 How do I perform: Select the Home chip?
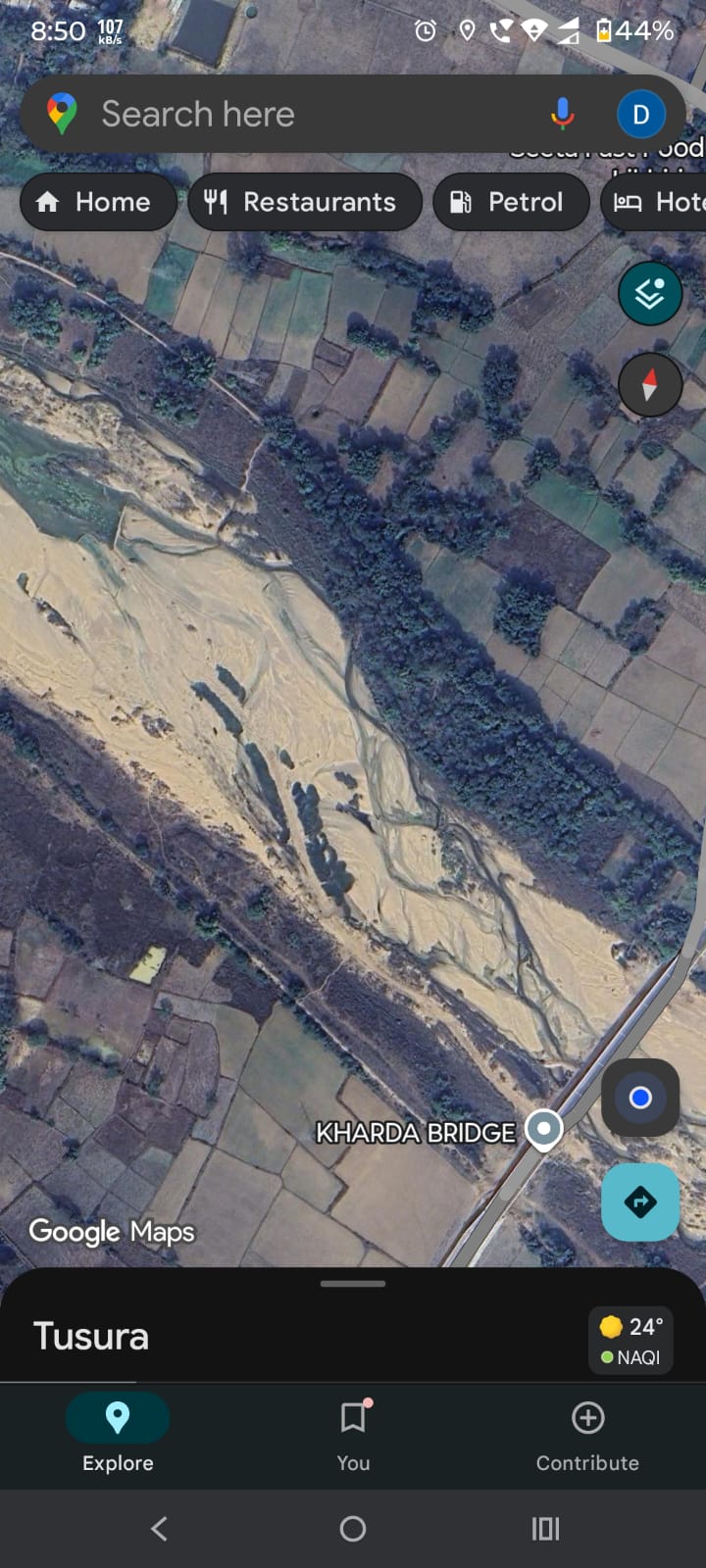point(96,202)
